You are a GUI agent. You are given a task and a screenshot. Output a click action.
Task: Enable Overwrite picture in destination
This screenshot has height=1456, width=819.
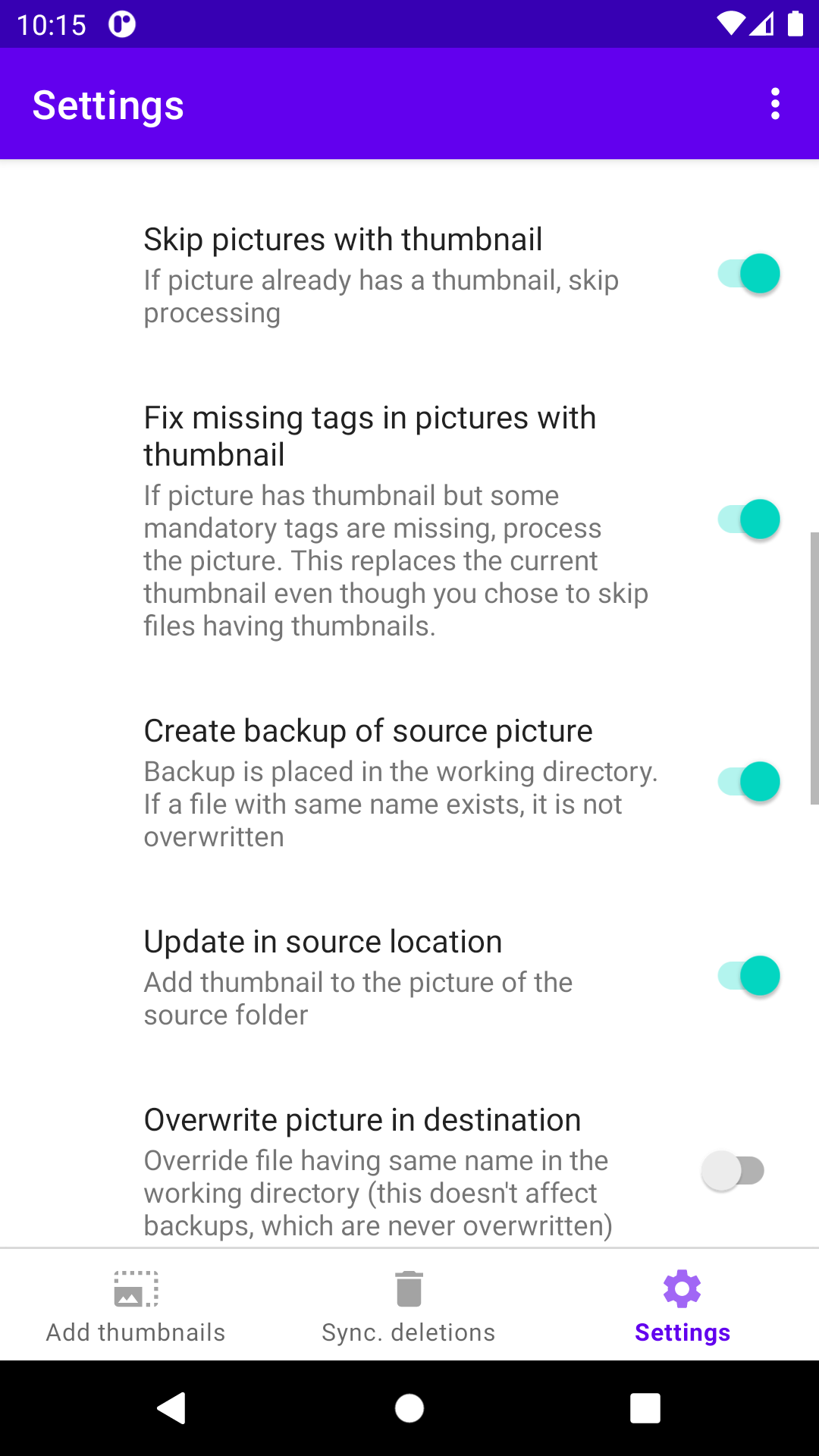point(733,1170)
